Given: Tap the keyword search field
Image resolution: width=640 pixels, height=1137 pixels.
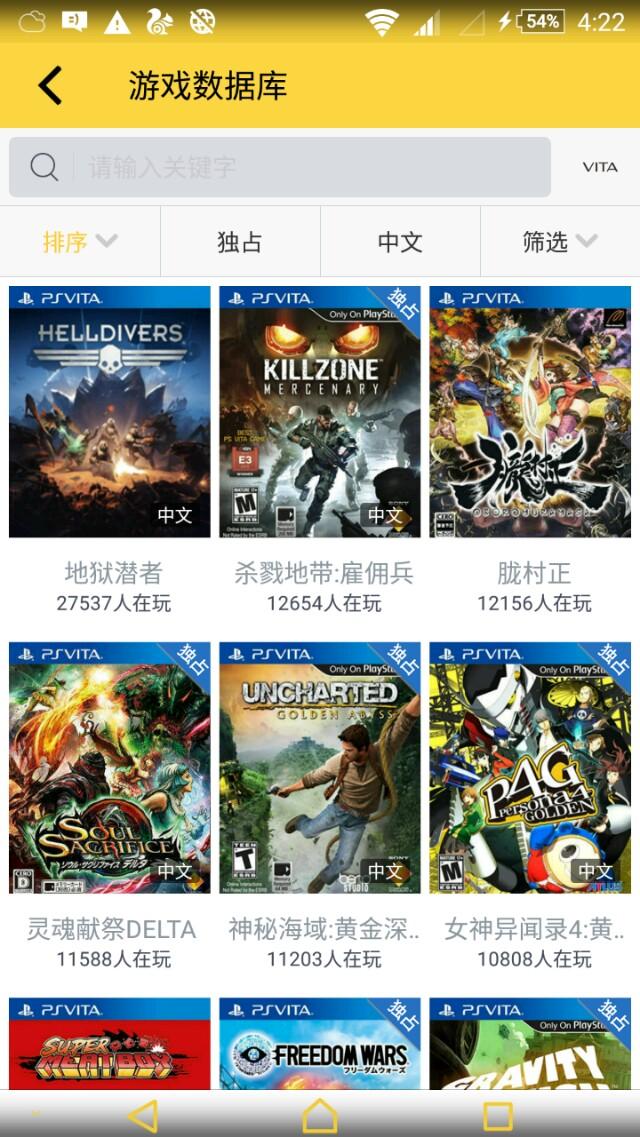Looking at the screenshot, I should pyautogui.click(x=300, y=167).
